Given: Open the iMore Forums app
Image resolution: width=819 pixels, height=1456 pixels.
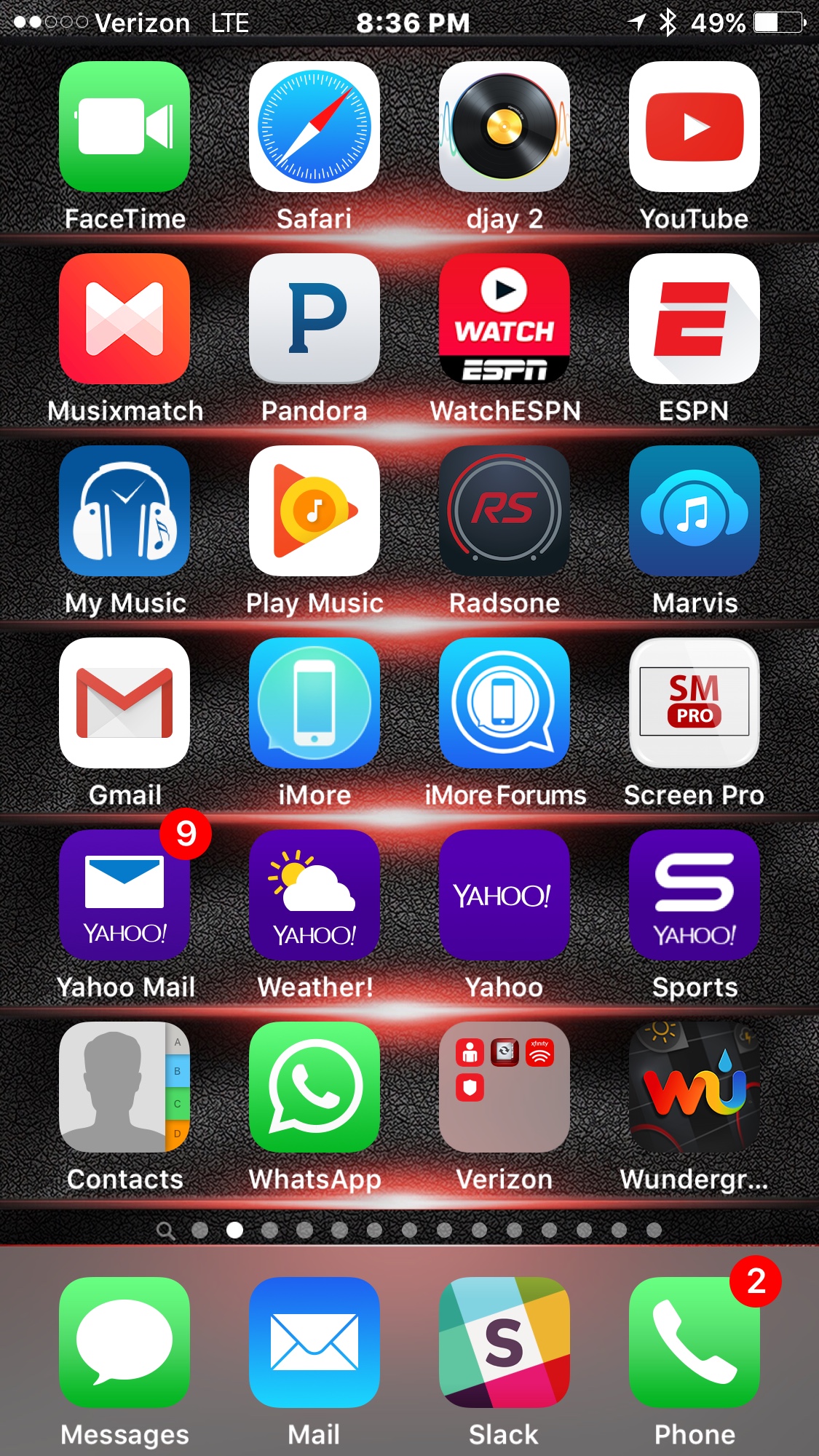Looking at the screenshot, I should click(x=505, y=703).
